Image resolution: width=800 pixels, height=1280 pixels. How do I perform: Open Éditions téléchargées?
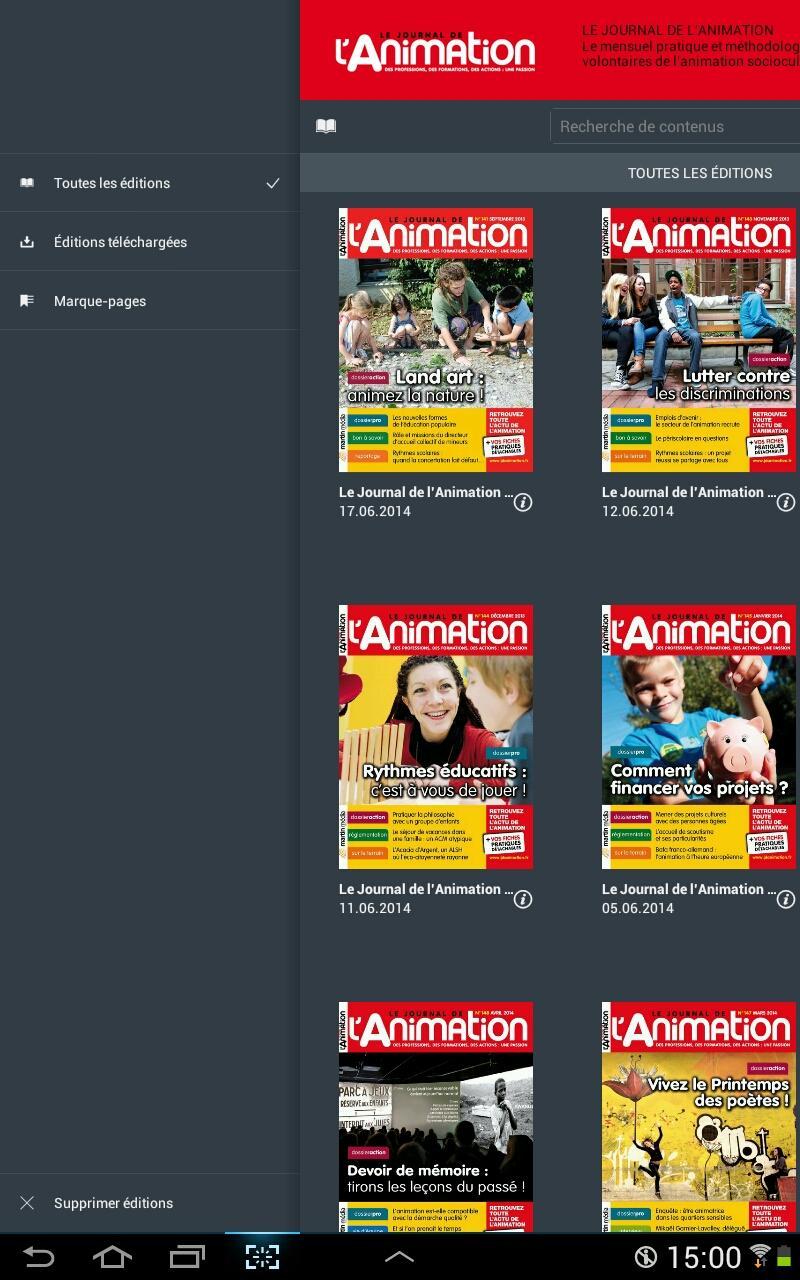point(120,242)
